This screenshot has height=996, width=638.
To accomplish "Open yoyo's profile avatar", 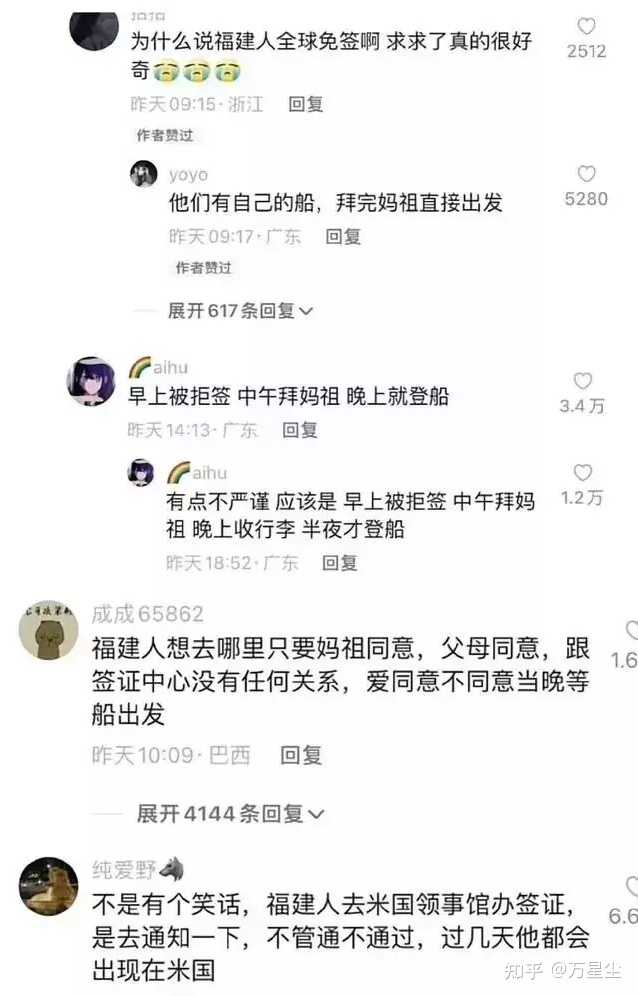I will click(144, 174).
